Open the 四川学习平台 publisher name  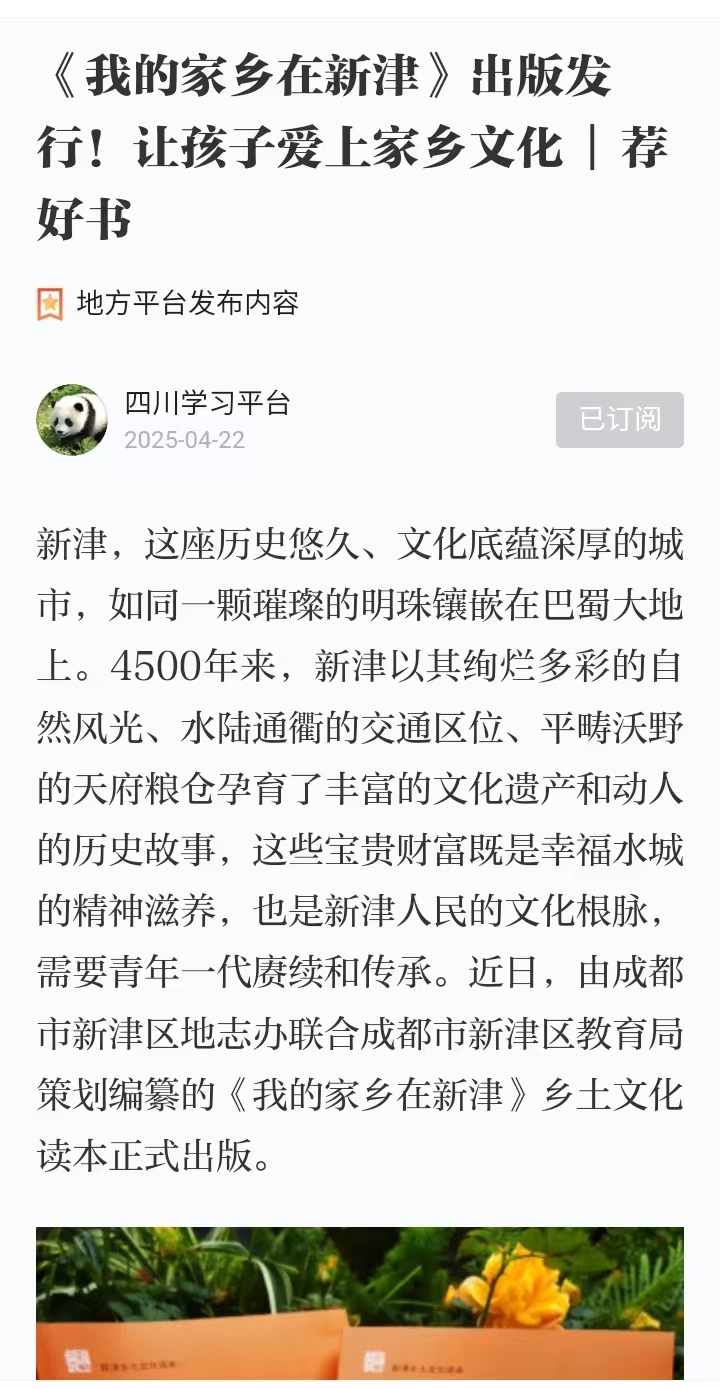(x=207, y=403)
